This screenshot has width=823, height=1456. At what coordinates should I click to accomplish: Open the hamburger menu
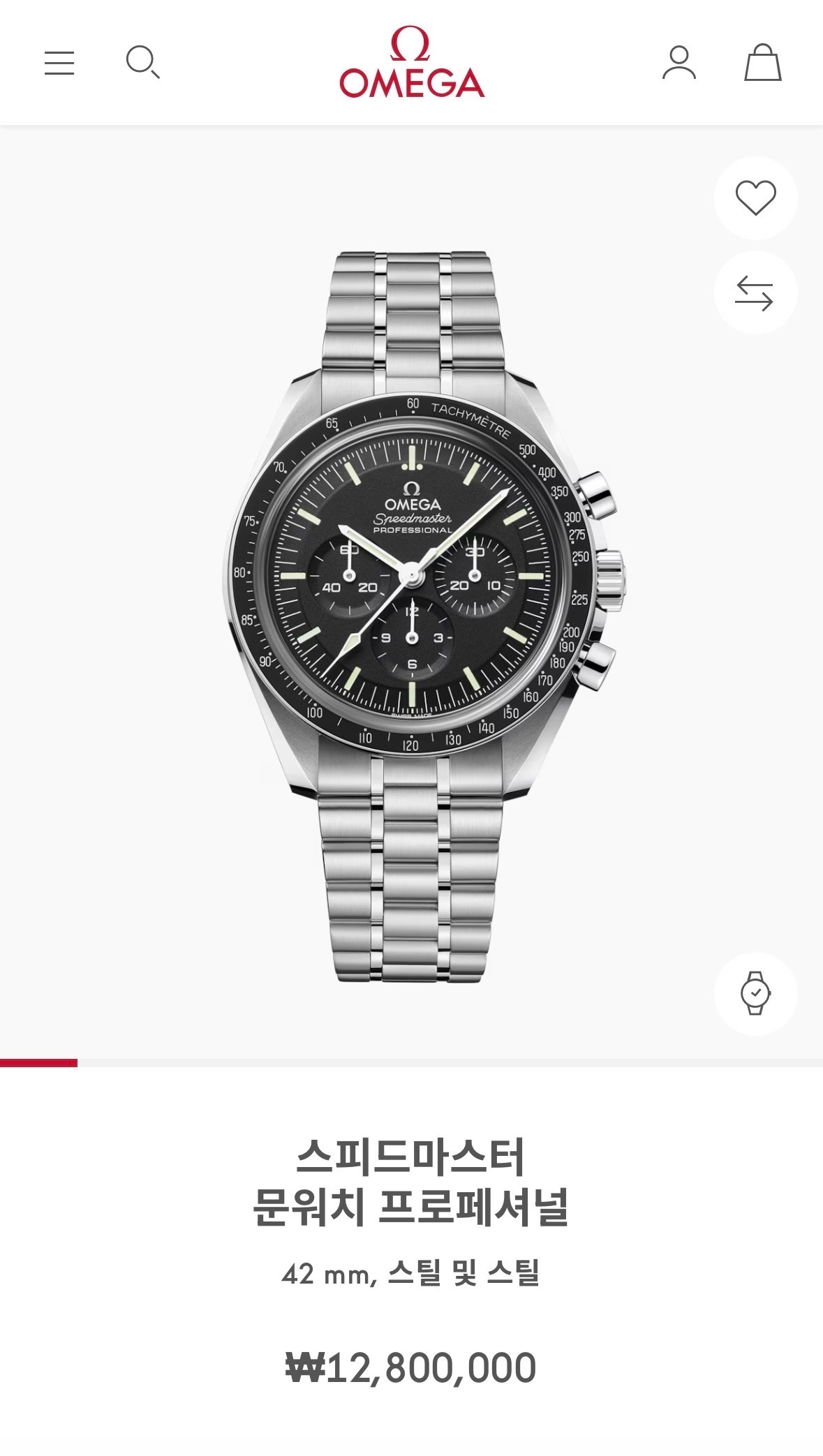click(x=59, y=63)
